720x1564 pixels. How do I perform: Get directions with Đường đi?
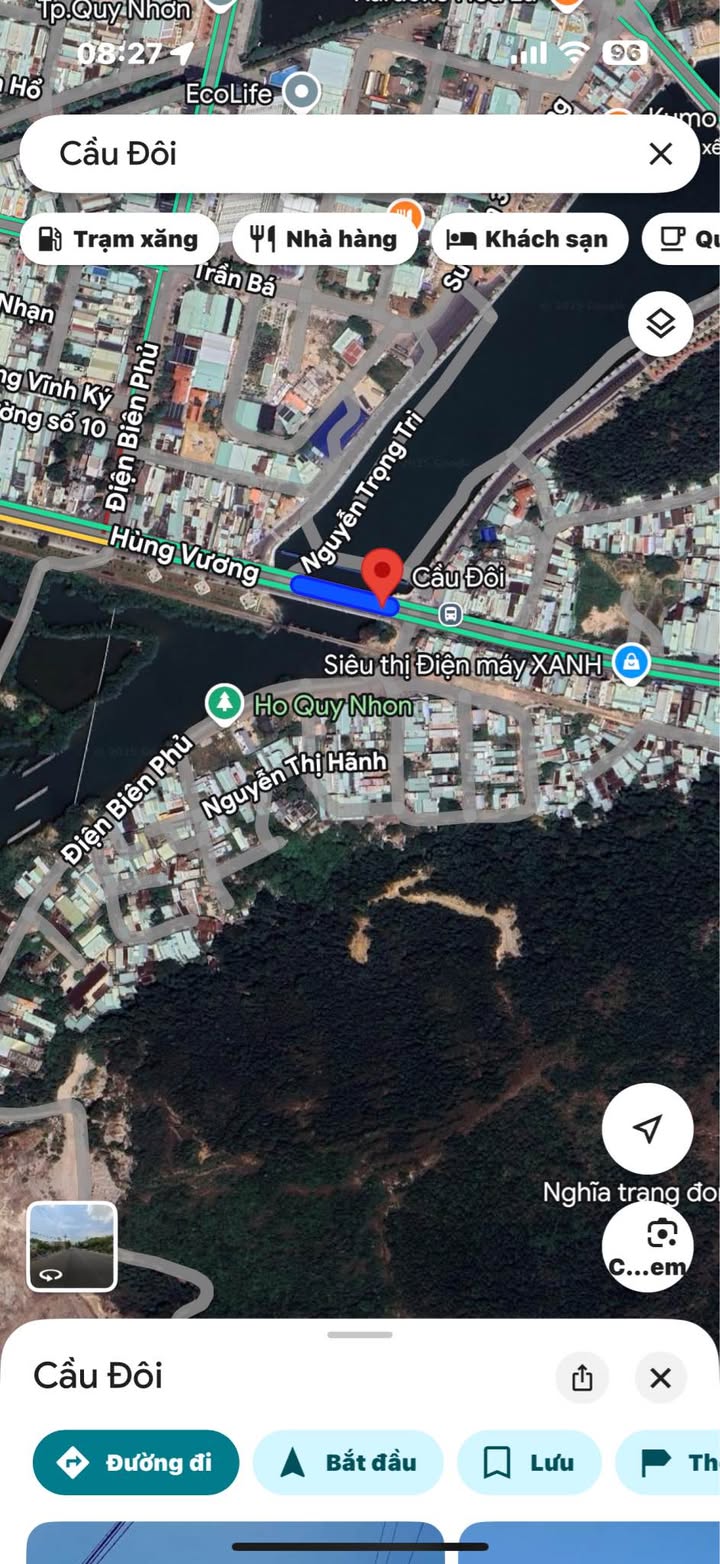click(x=136, y=1462)
